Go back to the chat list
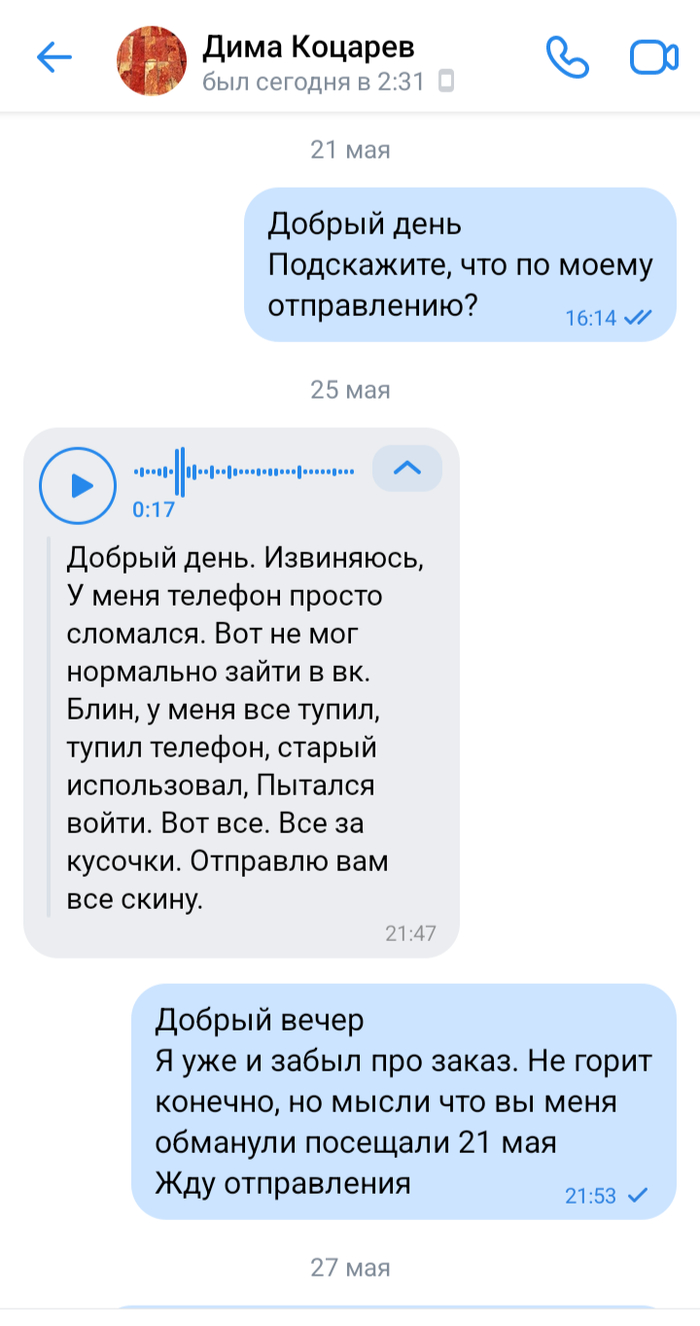This screenshot has width=700, height=1326. click(x=54, y=58)
